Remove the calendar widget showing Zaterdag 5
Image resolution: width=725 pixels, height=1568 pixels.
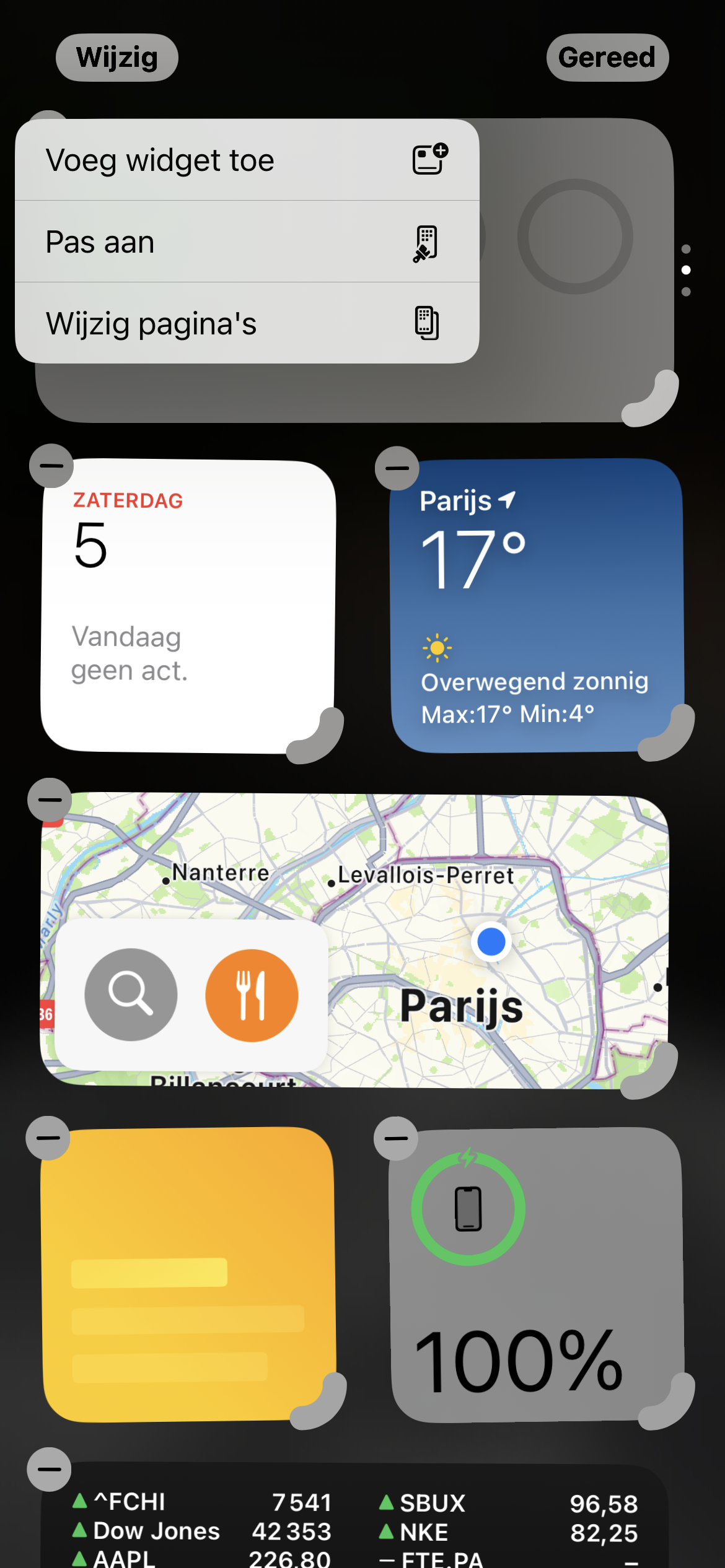[x=51, y=466]
